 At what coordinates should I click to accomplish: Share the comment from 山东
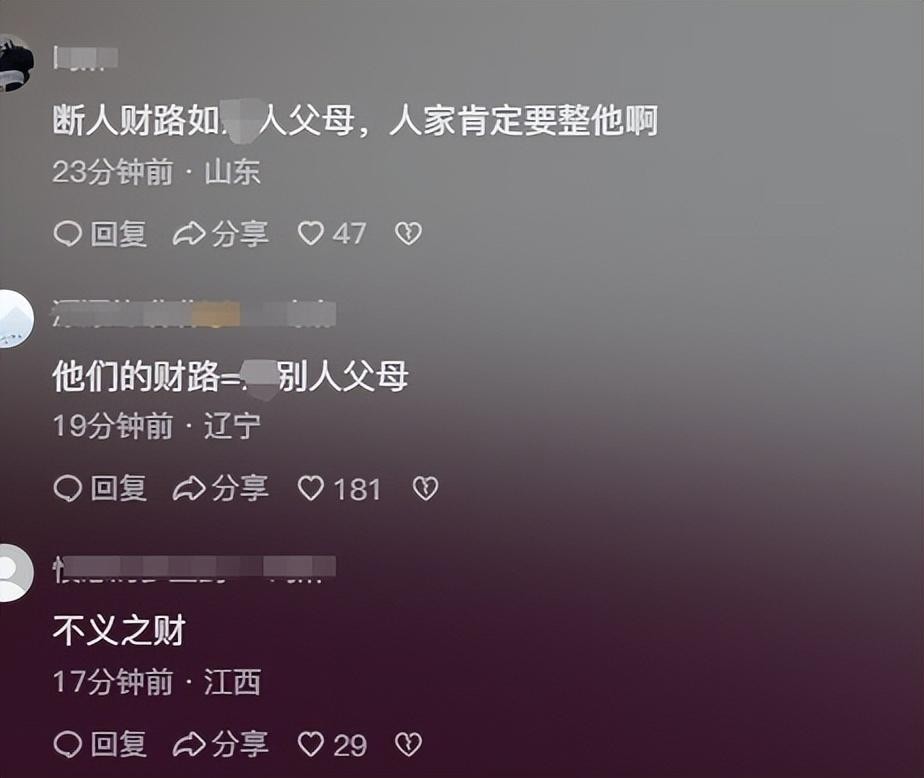point(221,234)
